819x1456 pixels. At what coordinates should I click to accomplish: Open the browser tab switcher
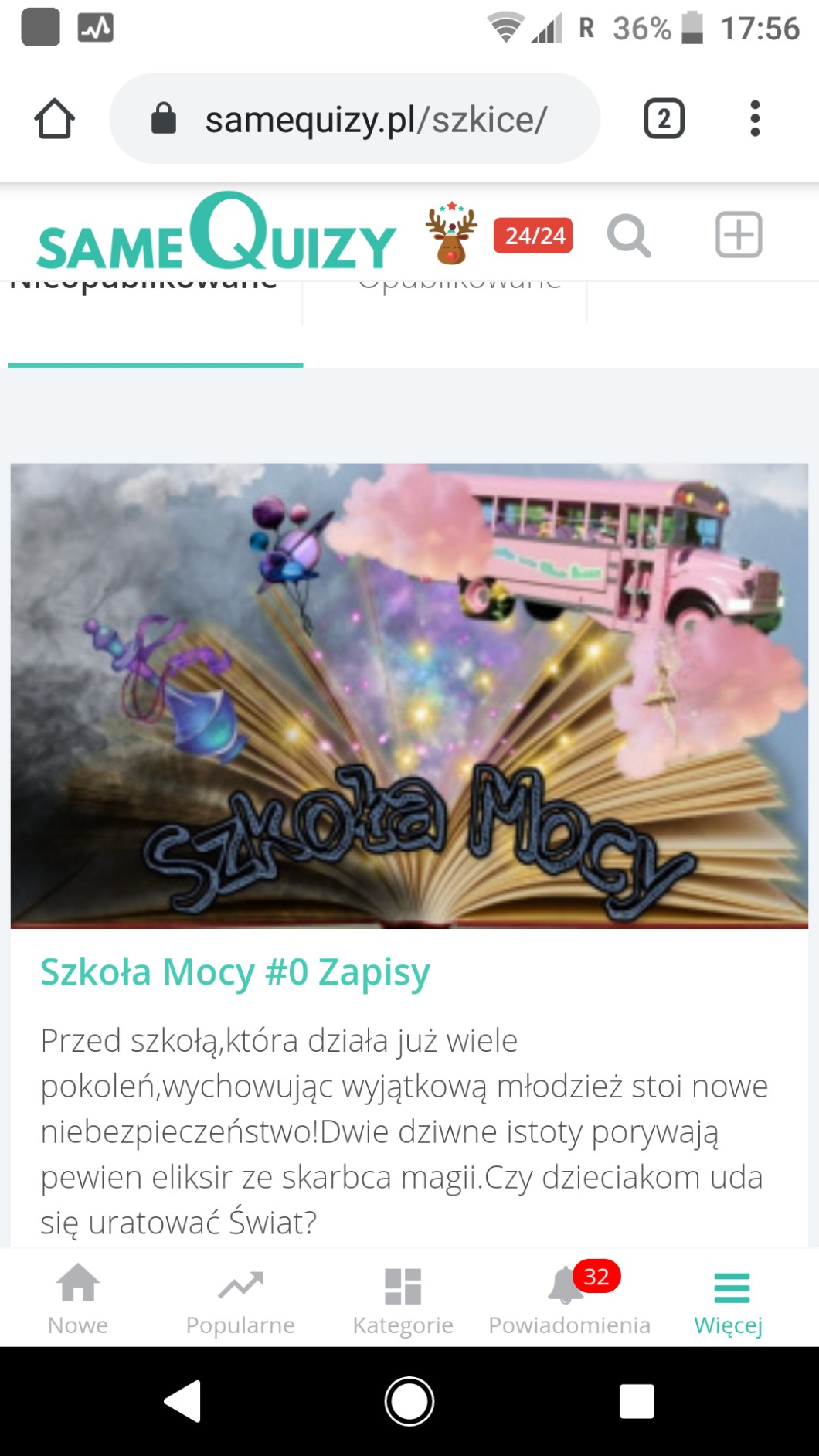coord(664,119)
